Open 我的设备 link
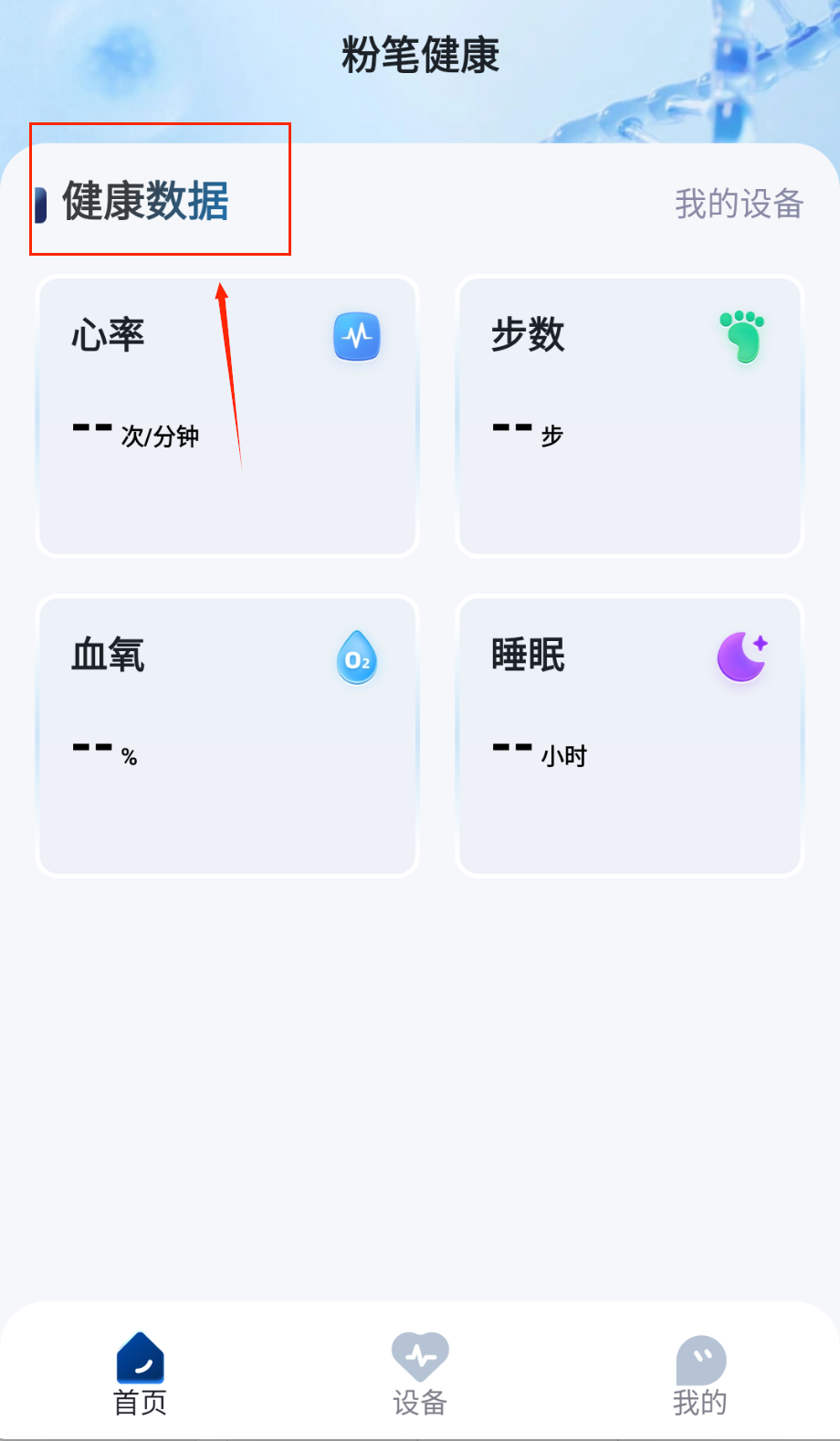 (x=739, y=204)
